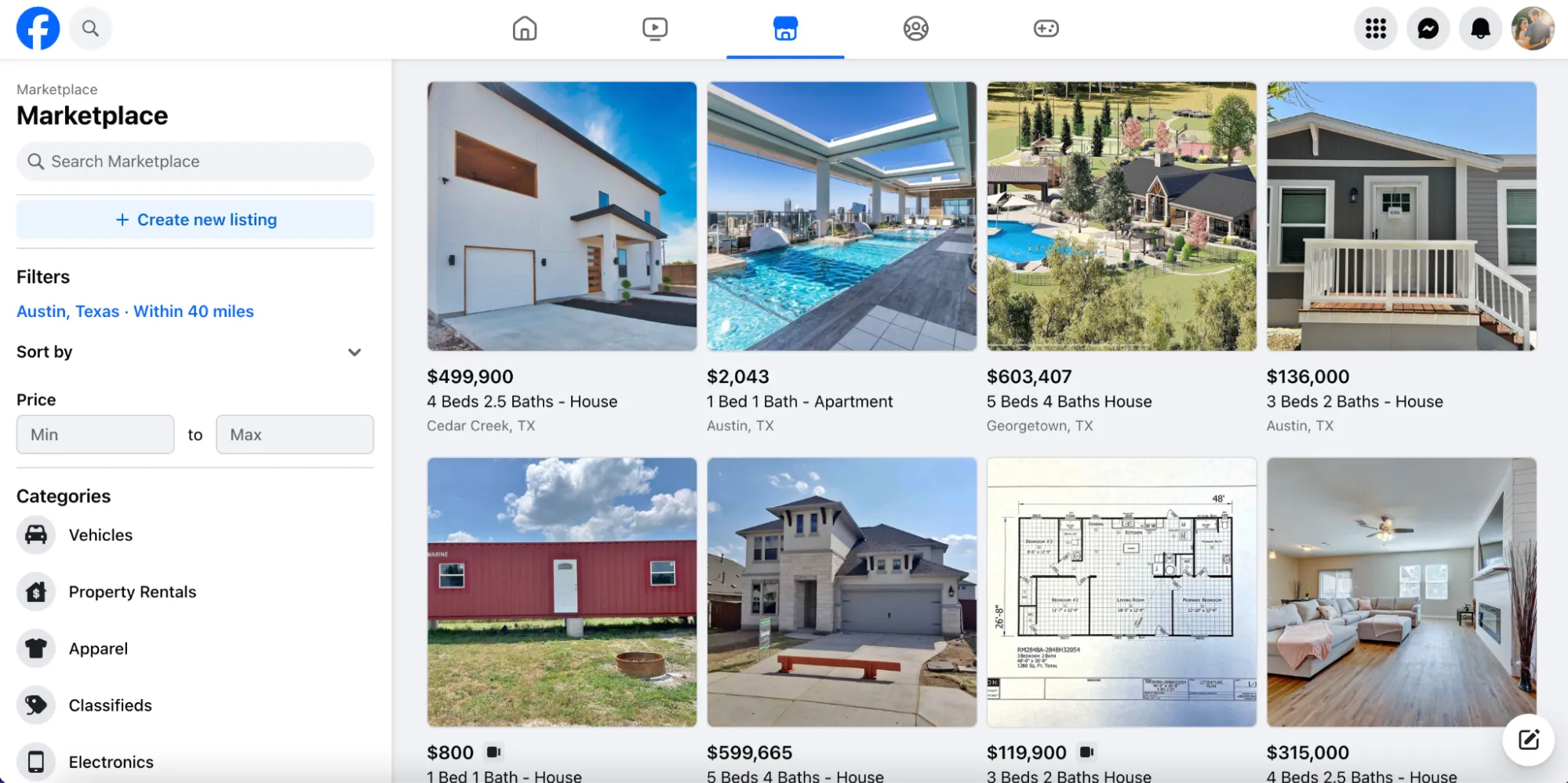Open the apps grid menu
The width and height of the screenshot is (1568, 783).
tap(1376, 29)
